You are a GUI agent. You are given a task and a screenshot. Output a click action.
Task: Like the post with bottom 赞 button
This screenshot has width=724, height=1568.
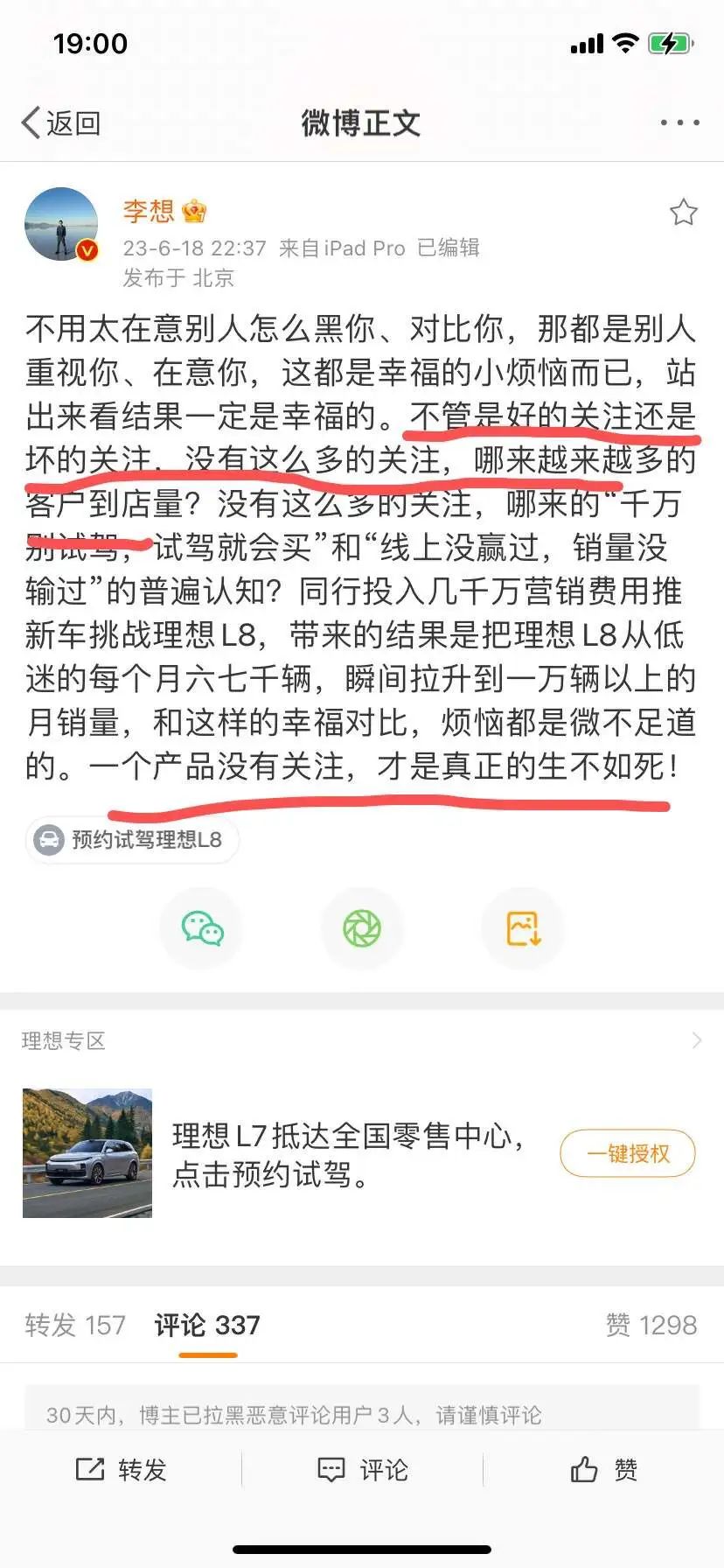tap(603, 1469)
